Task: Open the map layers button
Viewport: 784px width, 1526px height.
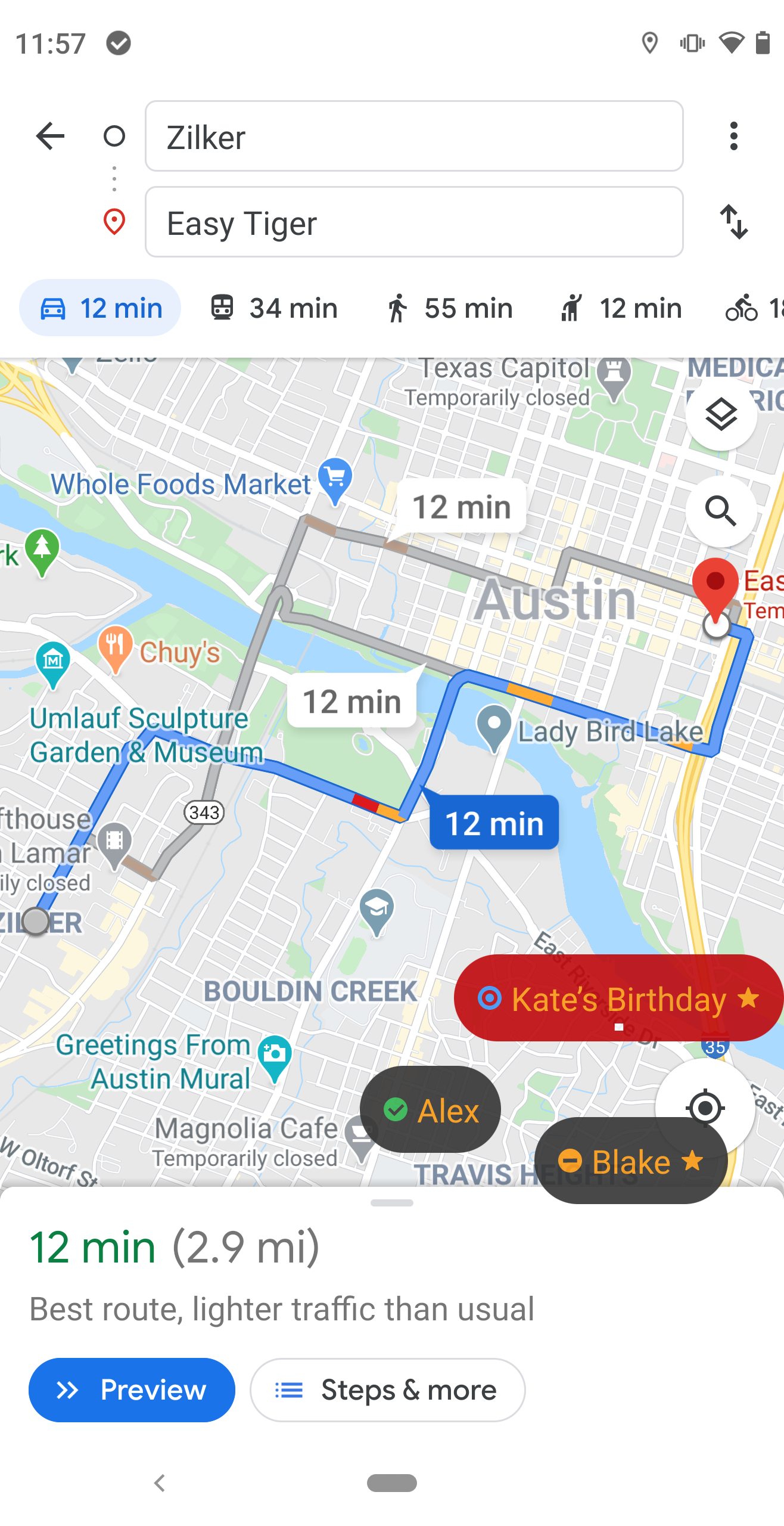Action: 721,414
